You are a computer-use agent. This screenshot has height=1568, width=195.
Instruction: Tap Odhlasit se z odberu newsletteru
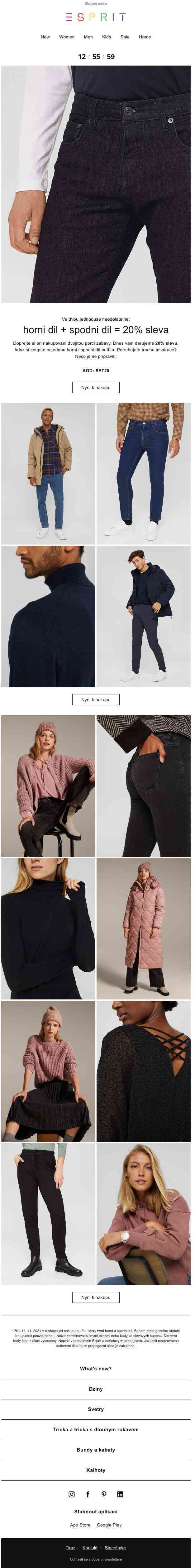96,1559
